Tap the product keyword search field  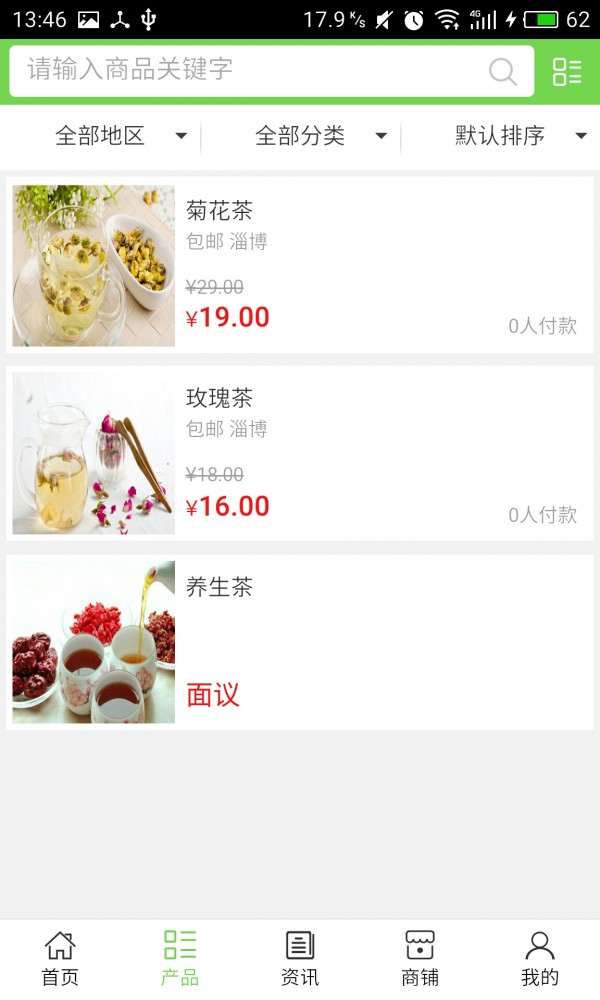(250, 70)
